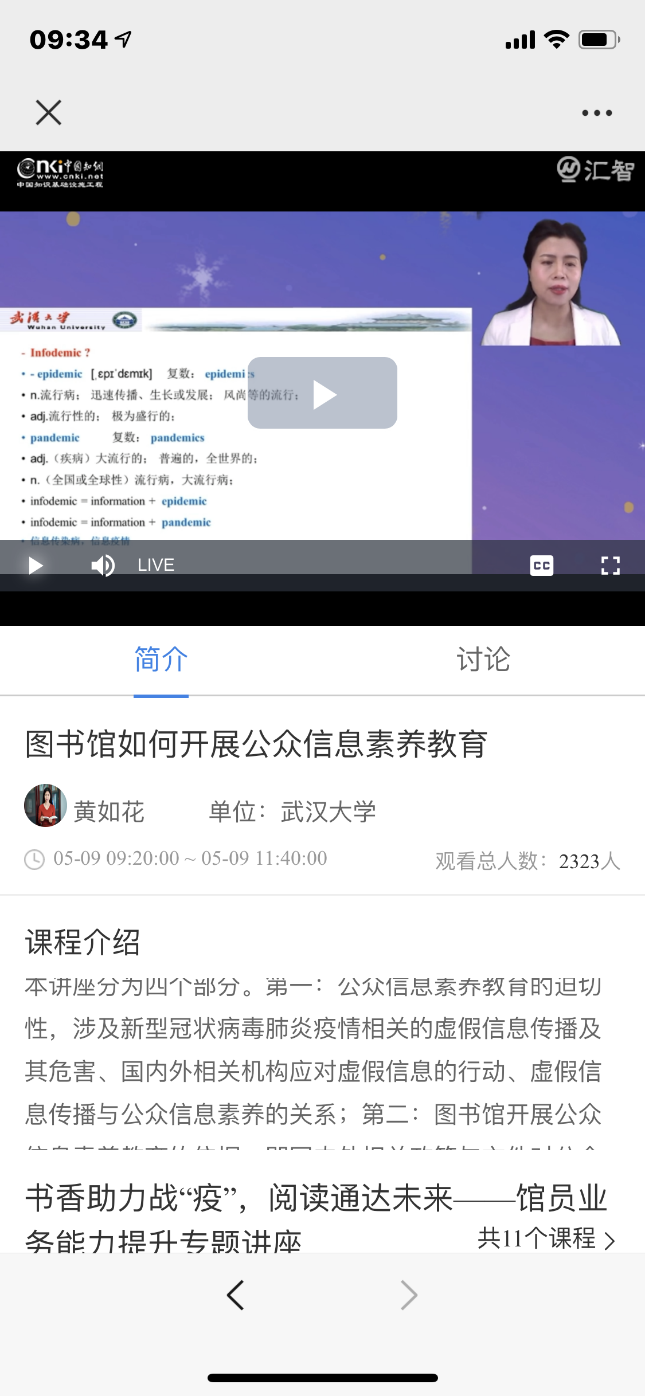
Task: Tap the small play icon in the player bar
Action: point(35,565)
